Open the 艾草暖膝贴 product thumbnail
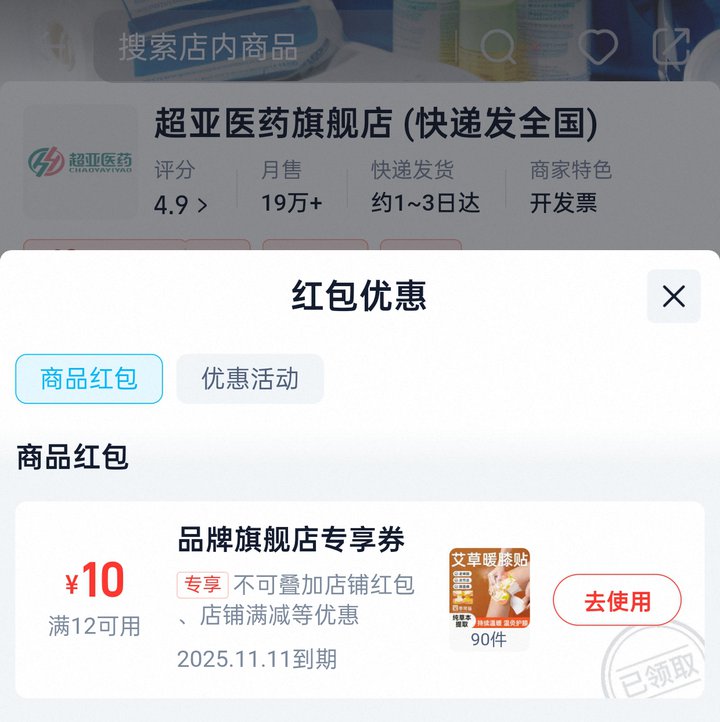This screenshot has height=722, width=720. point(489,590)
